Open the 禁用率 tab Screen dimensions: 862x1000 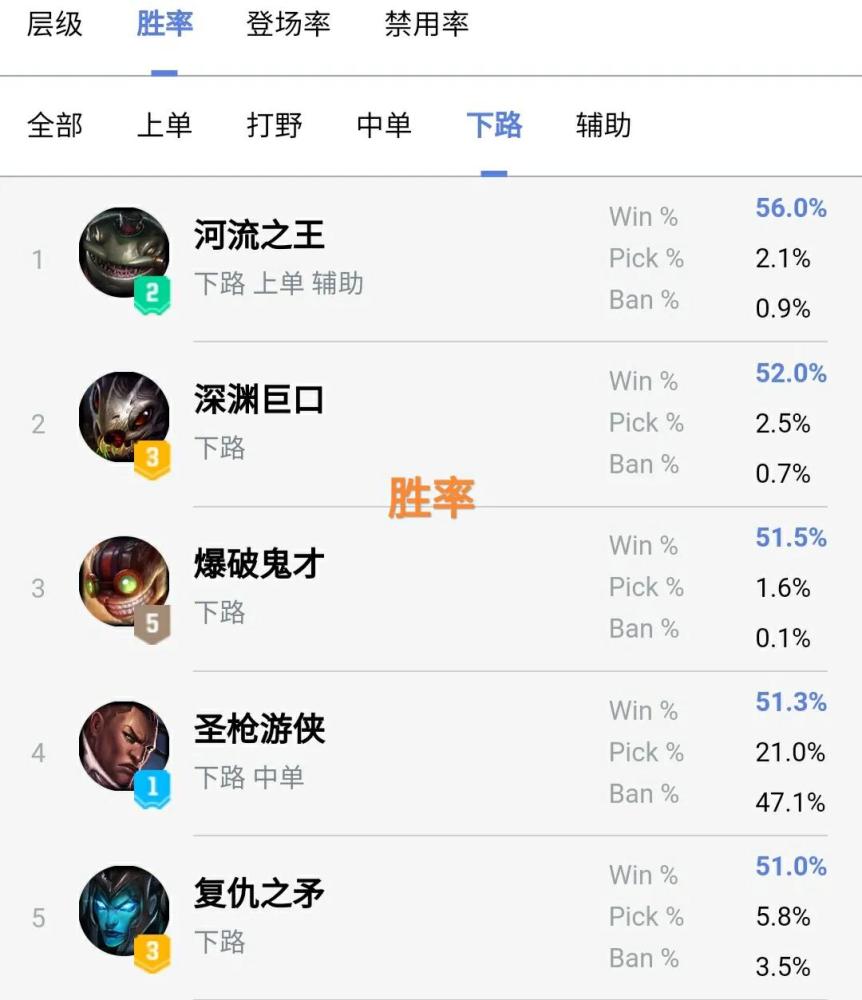pyautogui.click(x=426, y=25)
